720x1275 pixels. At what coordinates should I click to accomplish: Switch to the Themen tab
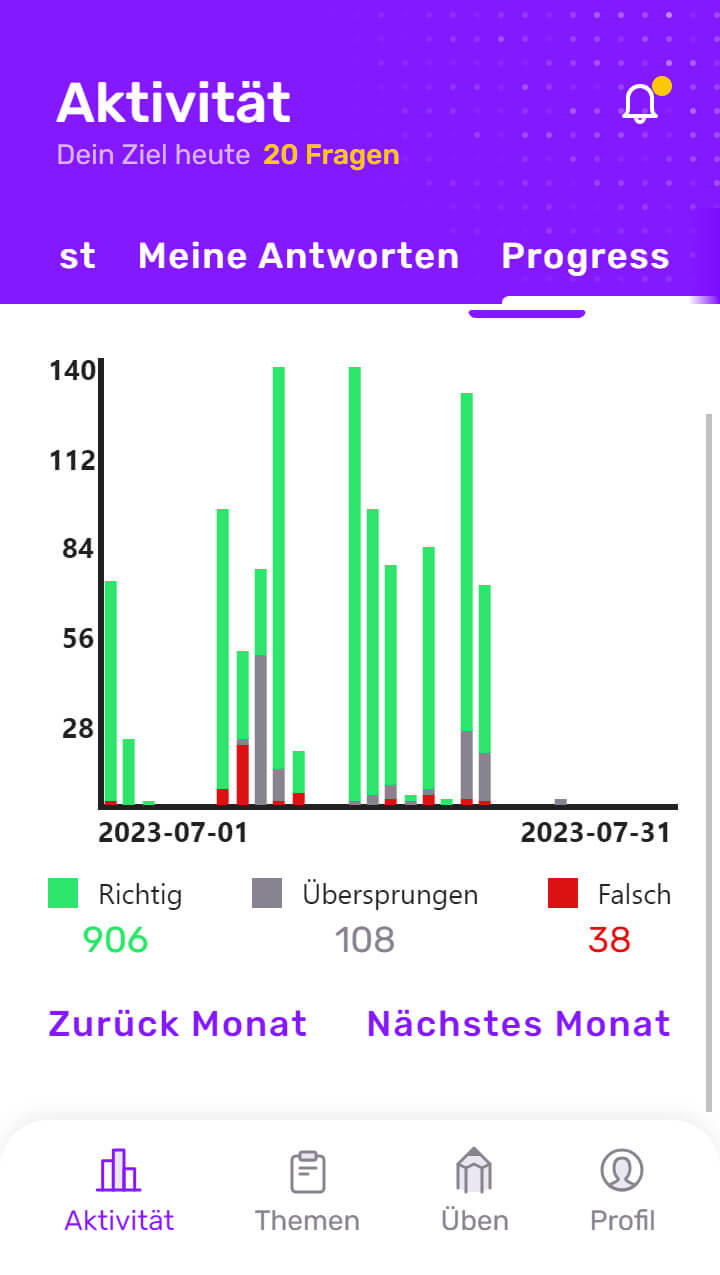click(x=307, y=1190)
